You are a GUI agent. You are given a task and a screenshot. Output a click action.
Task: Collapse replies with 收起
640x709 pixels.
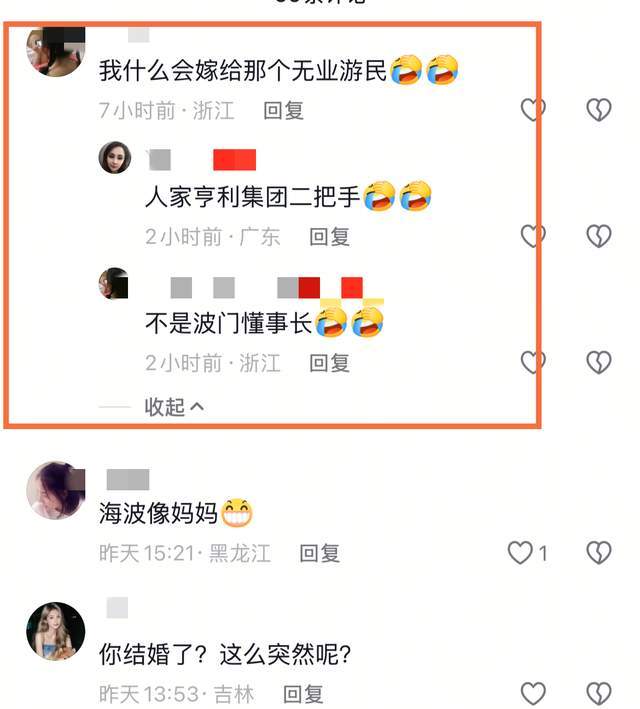coord(174,407)
